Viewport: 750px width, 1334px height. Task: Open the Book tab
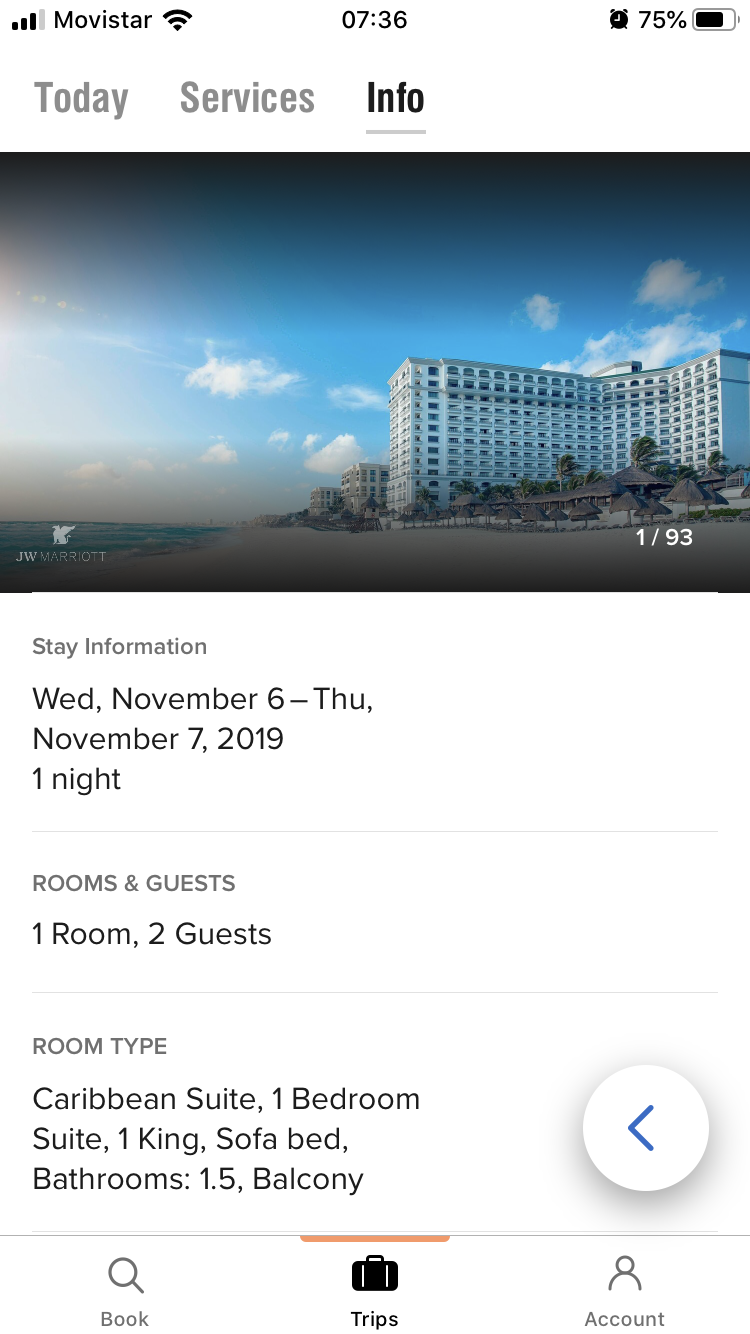(125, 1291)
